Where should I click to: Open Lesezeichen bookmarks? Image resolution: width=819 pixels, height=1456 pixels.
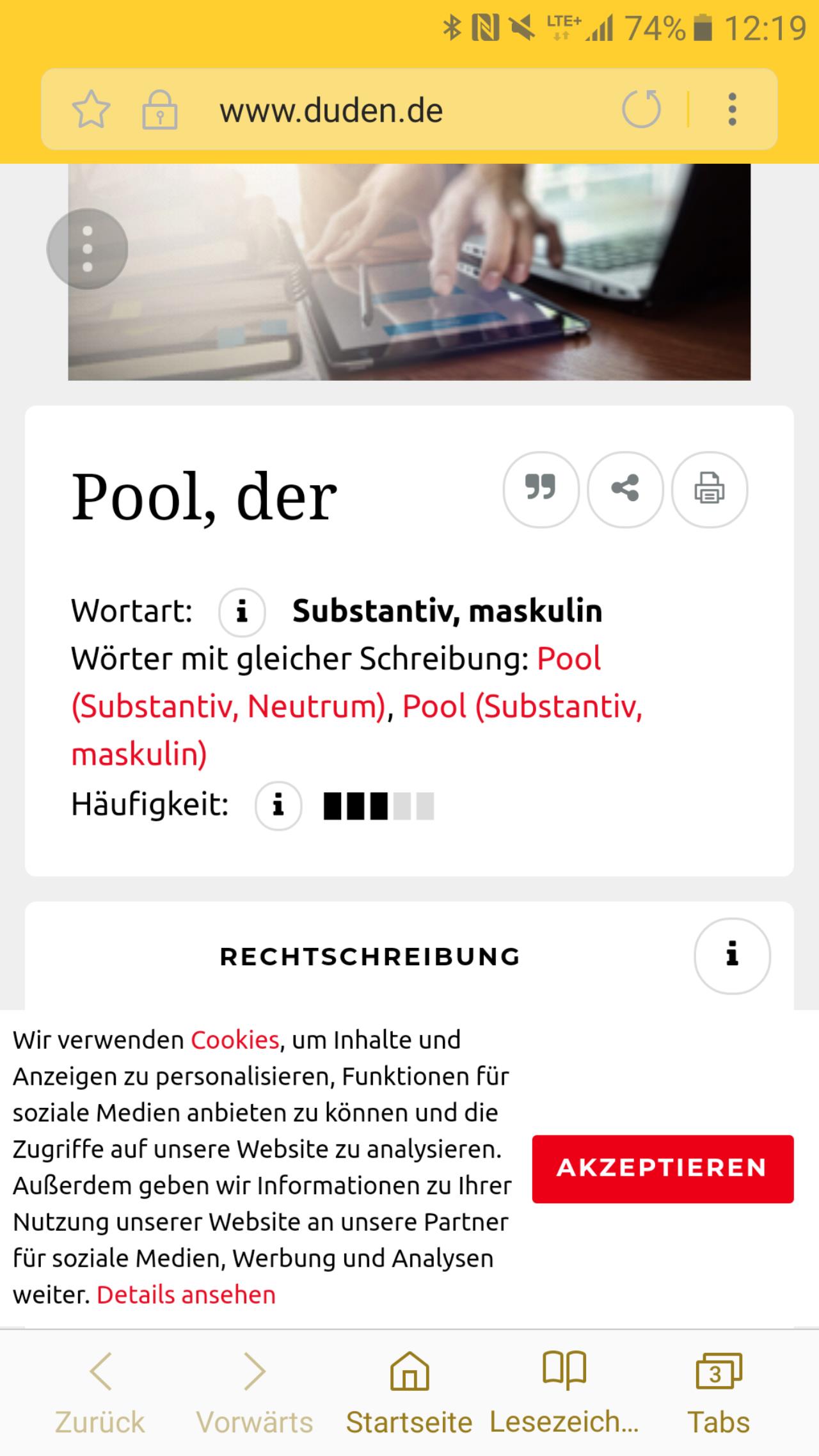[x=564, y=1393]
